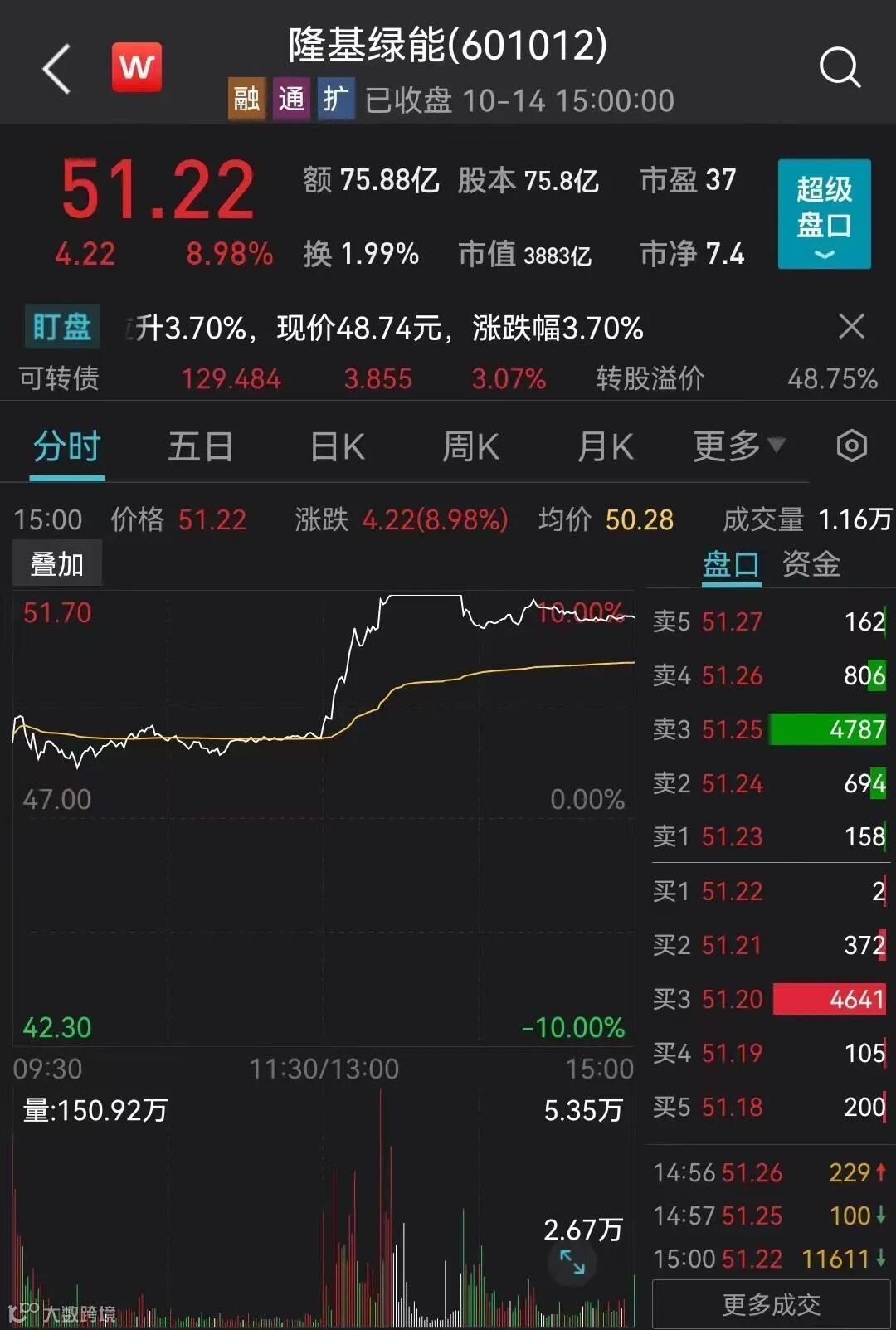Viewport: 896px width, 1330px height.
Task: Dismiss the 盯盘 alert banner
Action: (x=851, y=327)
